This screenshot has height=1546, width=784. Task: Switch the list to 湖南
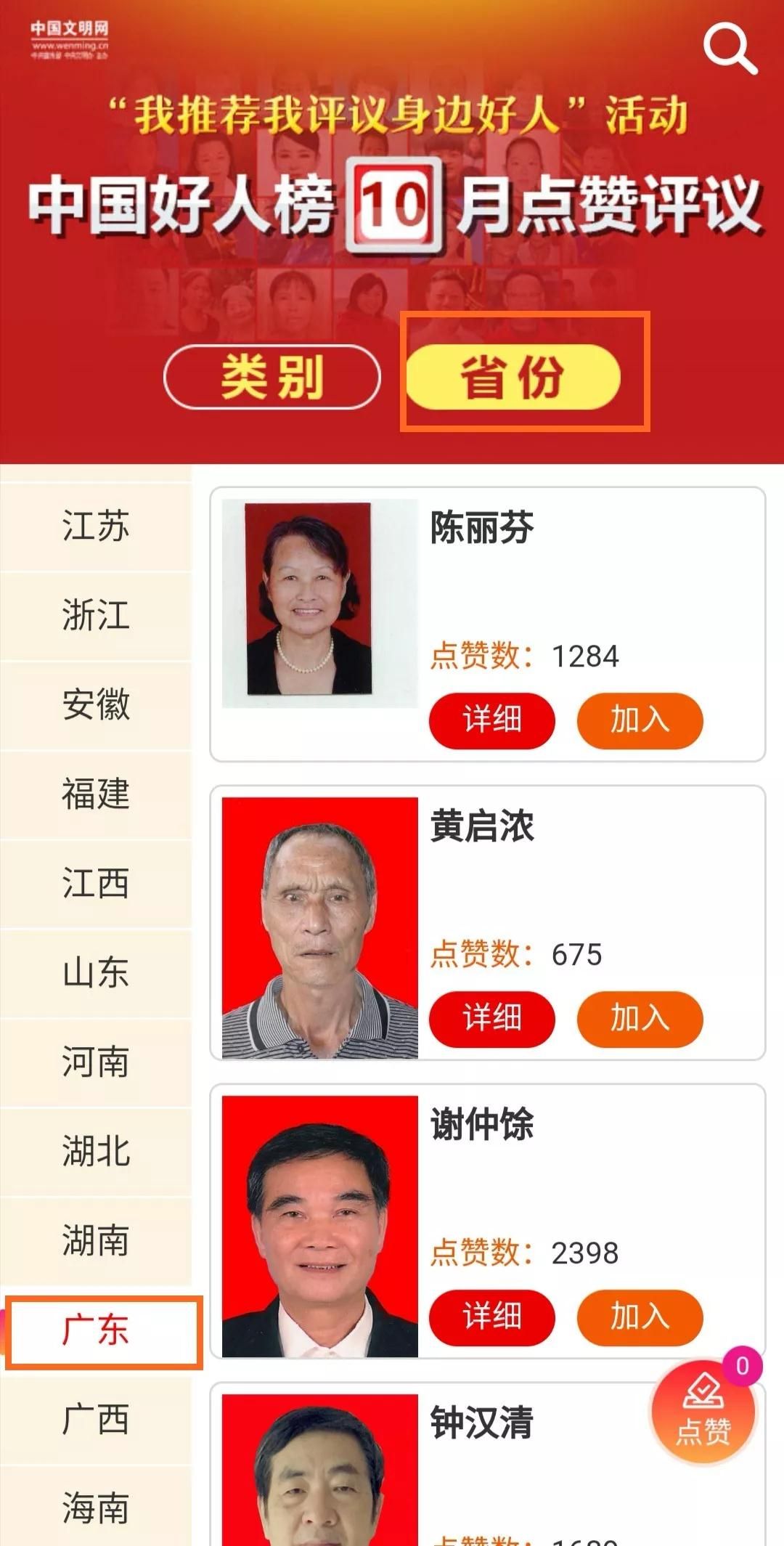pyautogui.click(x=96, y=1240)
